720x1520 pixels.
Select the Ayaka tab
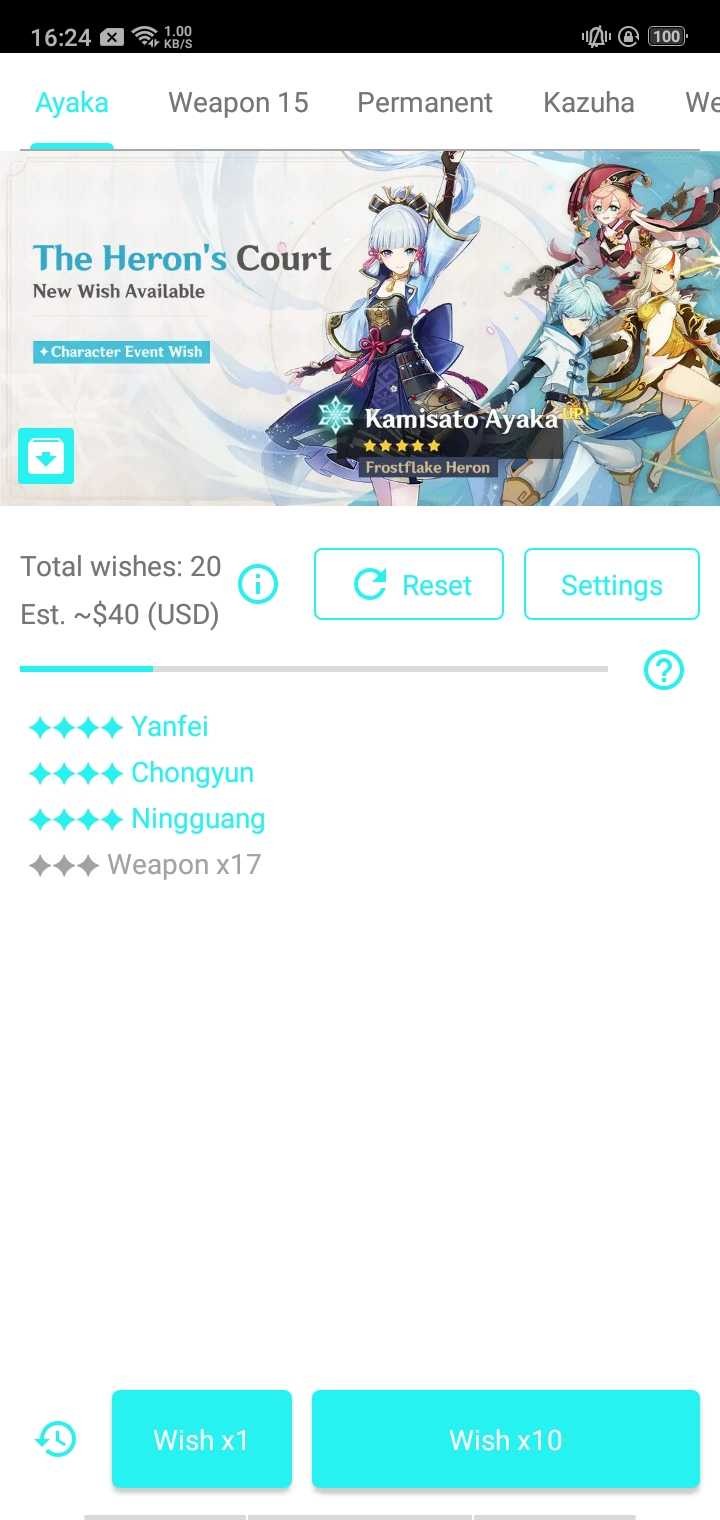pyautogui.click(x=71, y=102)
